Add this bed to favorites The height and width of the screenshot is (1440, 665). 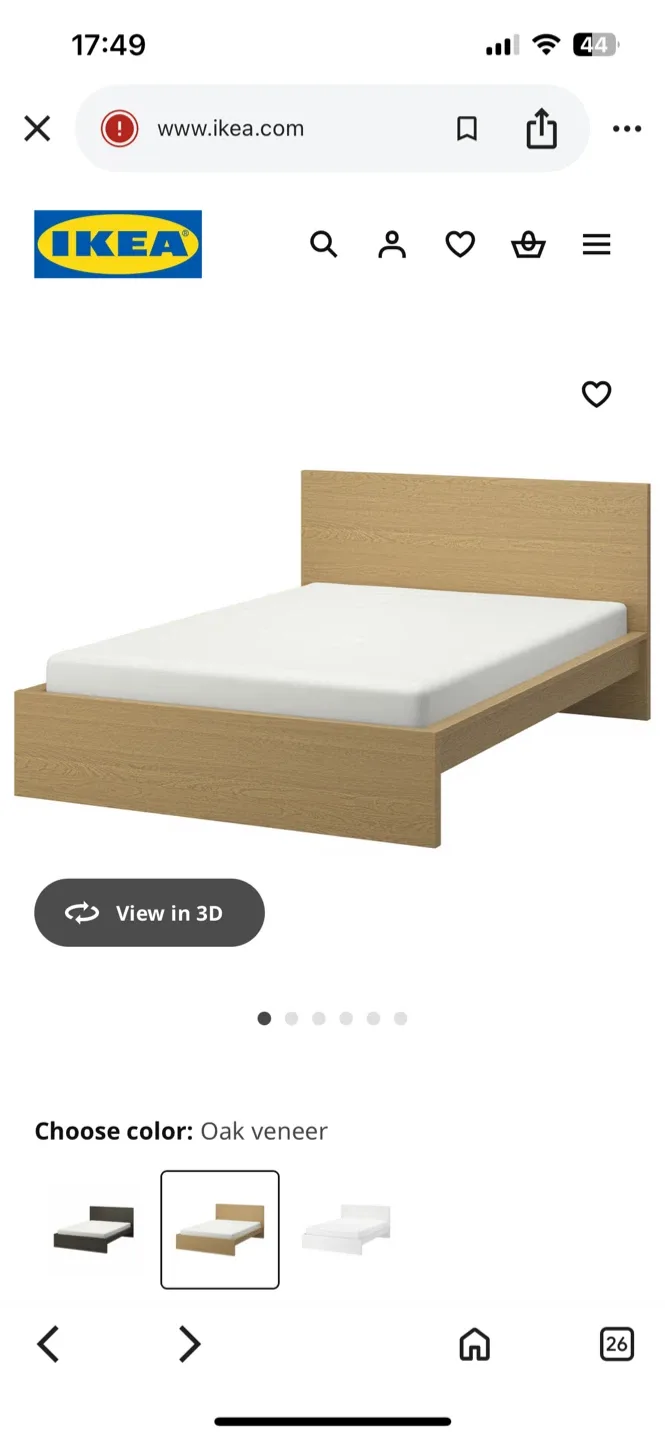(x=597, y=394)
